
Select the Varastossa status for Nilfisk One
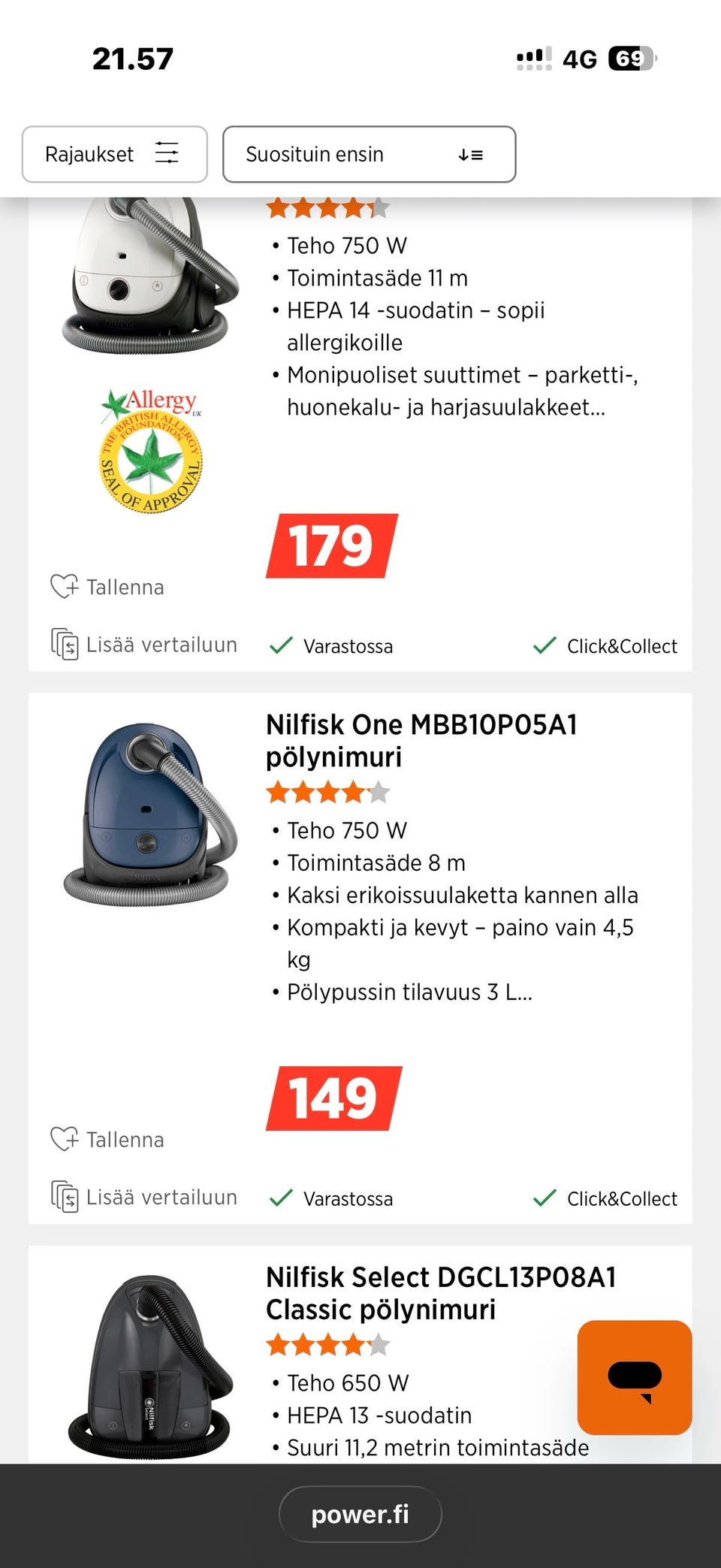[348, 1198]
